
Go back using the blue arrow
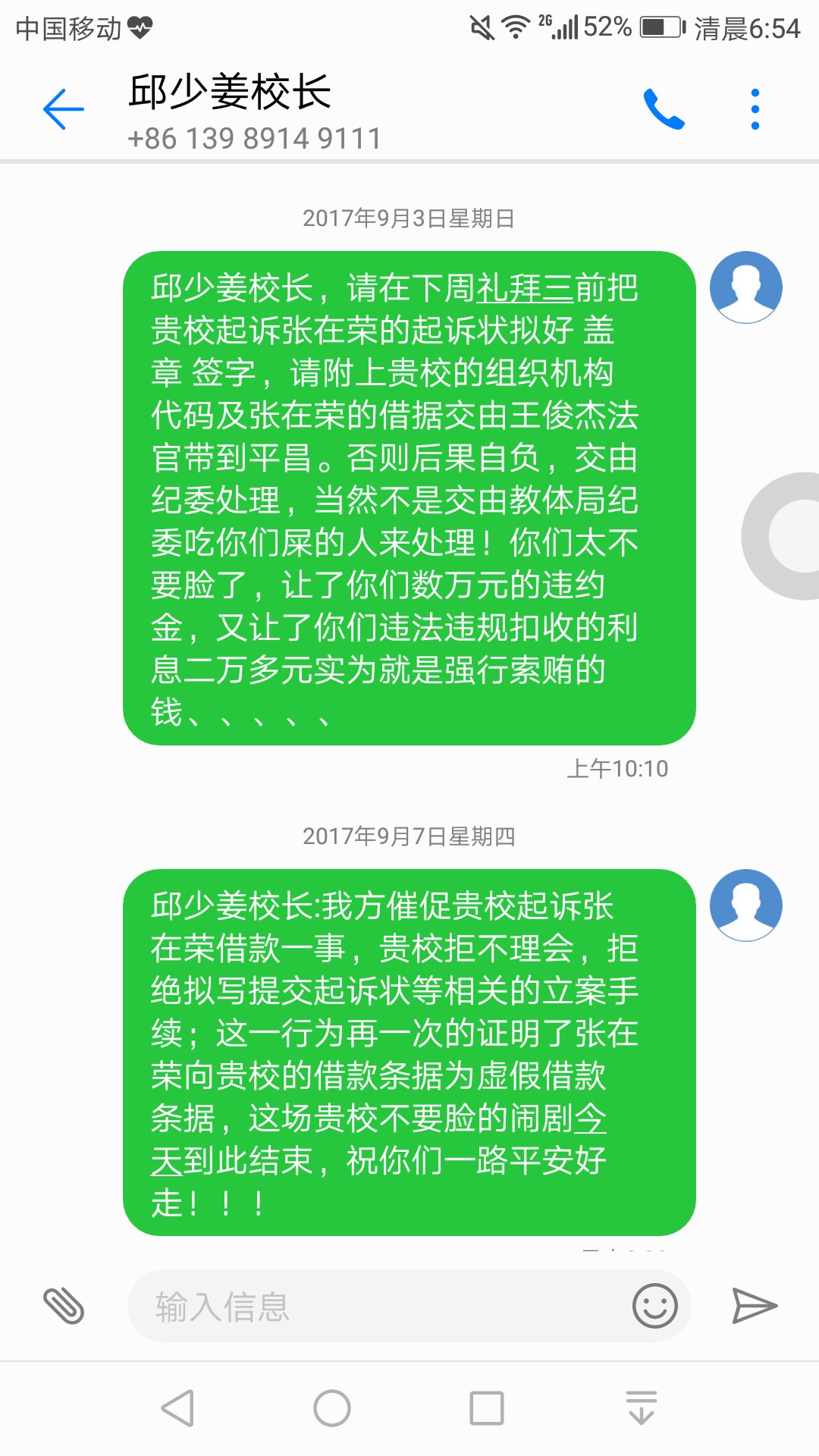tap(64, 109)
